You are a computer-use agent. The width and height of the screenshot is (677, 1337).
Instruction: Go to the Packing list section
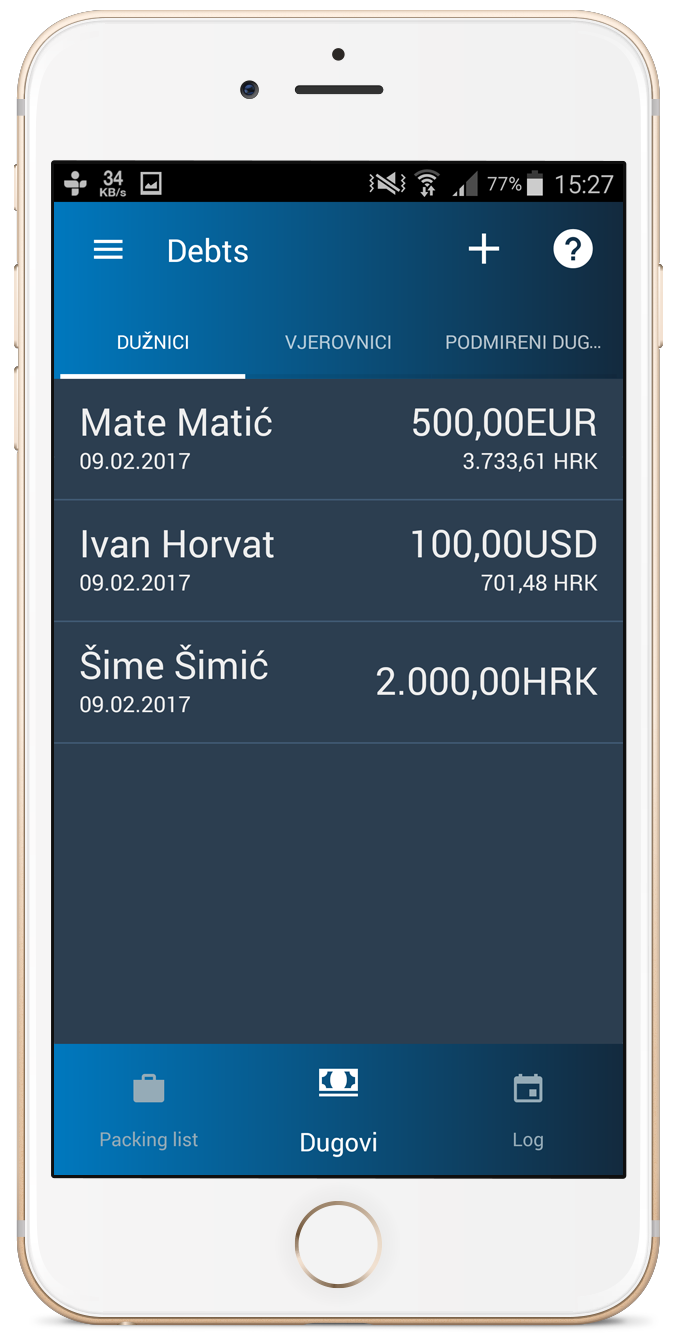click(149, 1110)
